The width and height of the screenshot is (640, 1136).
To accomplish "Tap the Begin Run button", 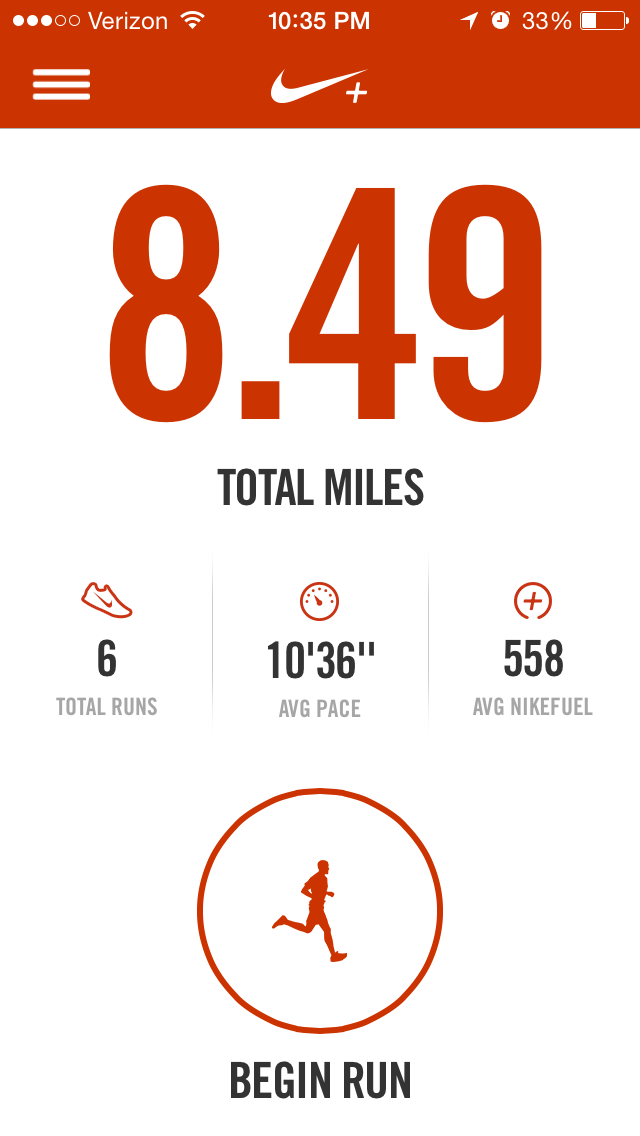I will point(320,910).
